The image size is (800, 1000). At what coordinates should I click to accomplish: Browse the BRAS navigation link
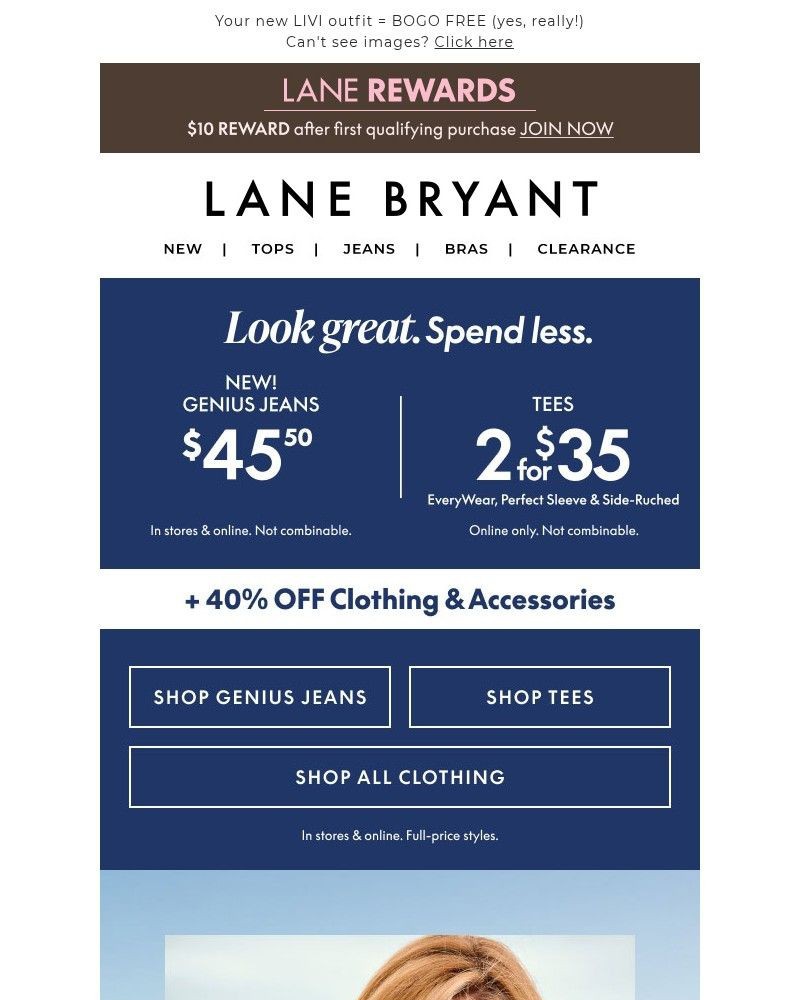click(x=466, y=249)
